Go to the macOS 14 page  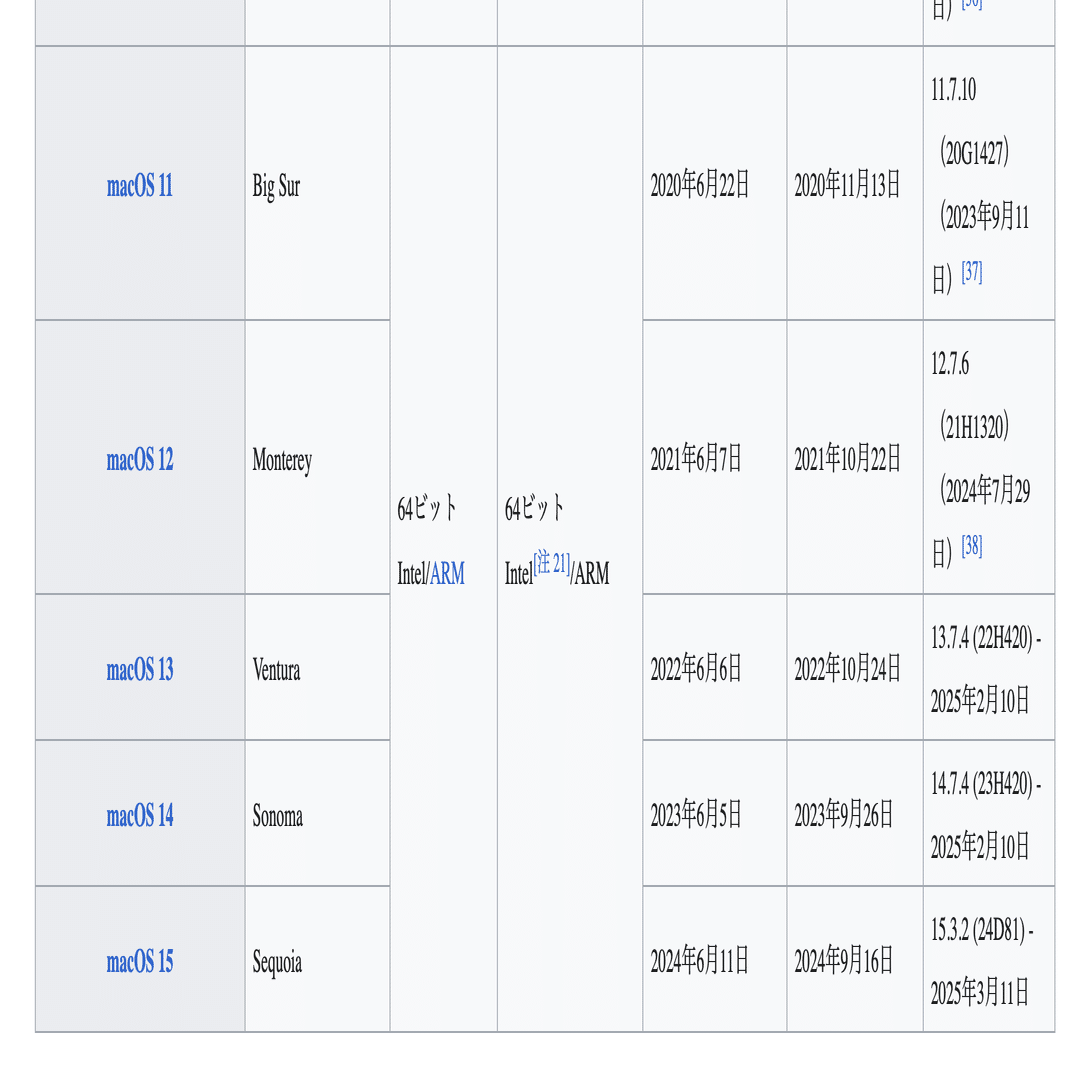(139, 815)
